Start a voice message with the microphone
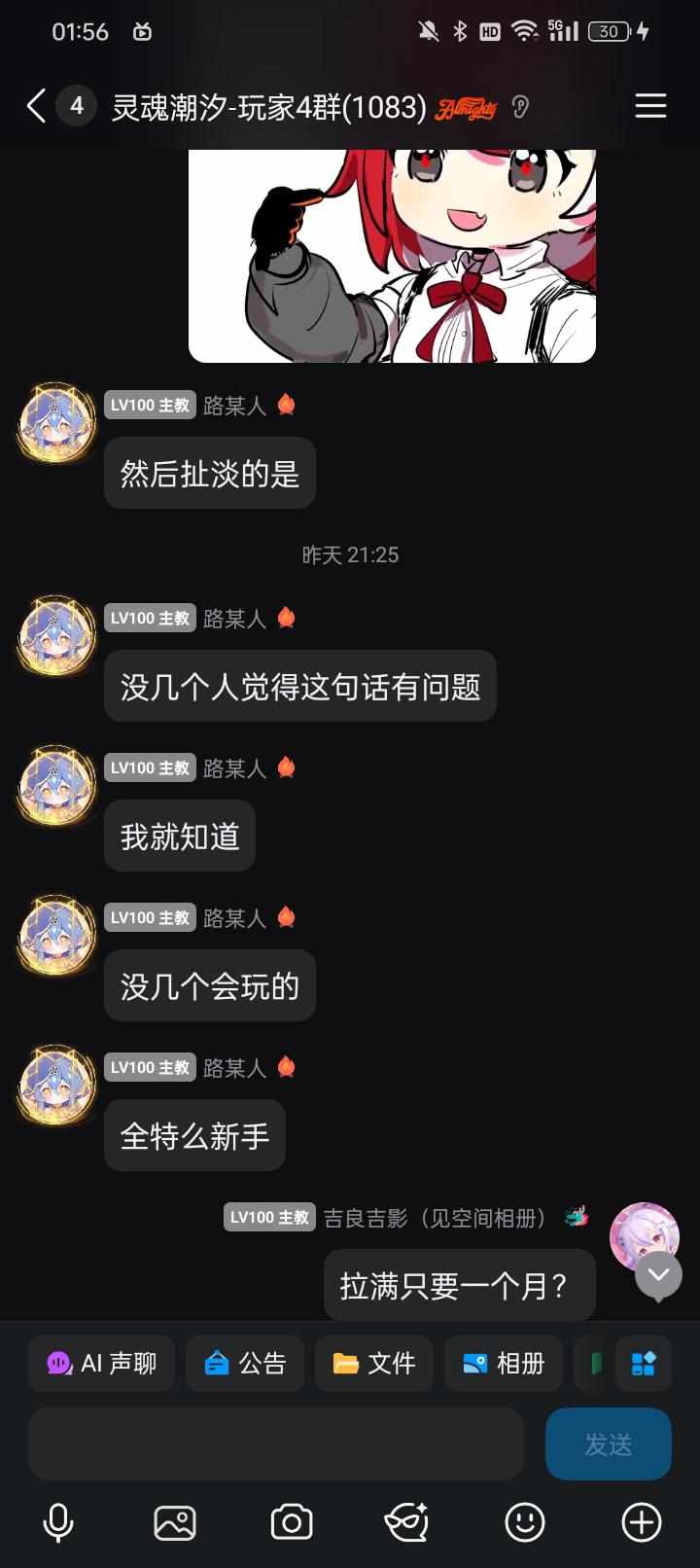Image resolution: width=700 pixels, height=1568 pixels. 58,1522
